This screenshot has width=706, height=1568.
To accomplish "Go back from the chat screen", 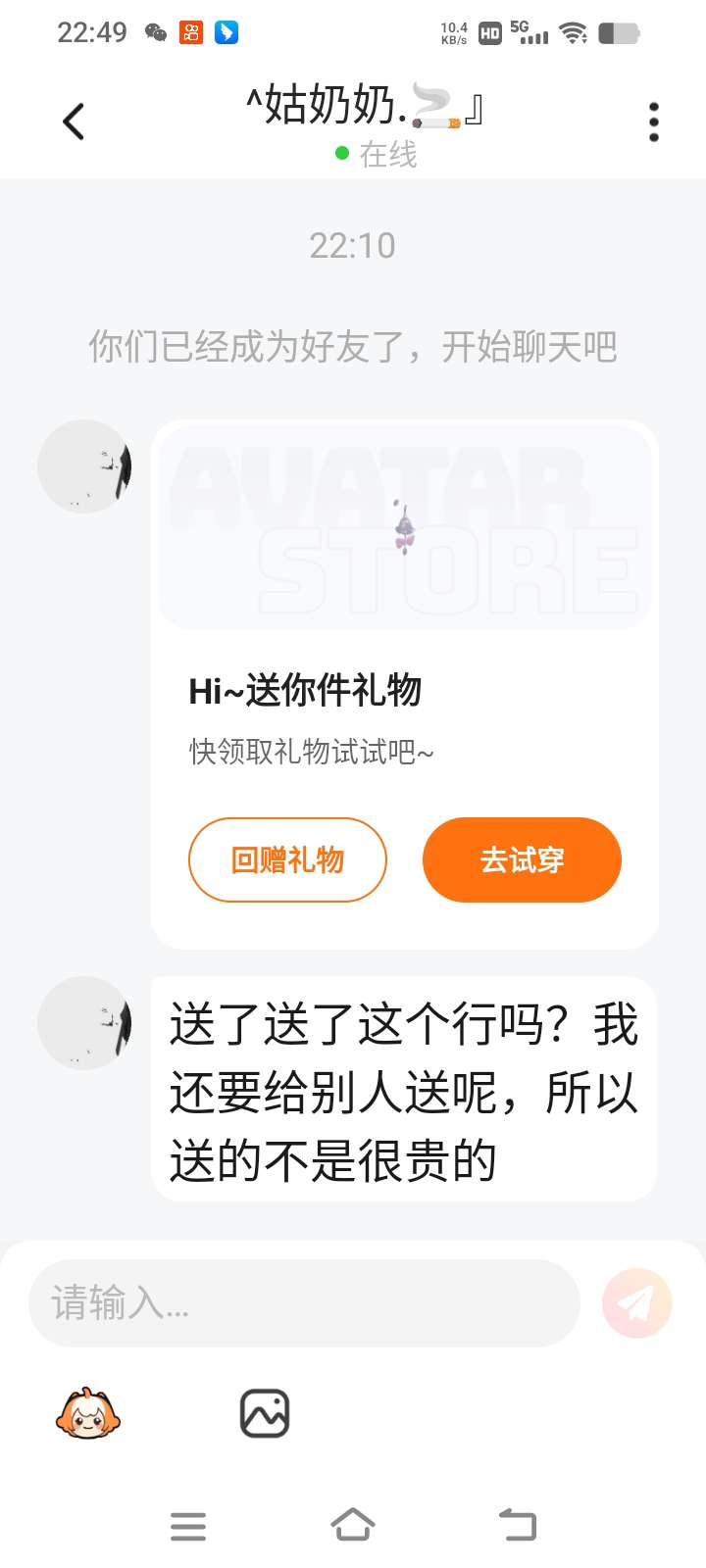I will pos(74,122).
